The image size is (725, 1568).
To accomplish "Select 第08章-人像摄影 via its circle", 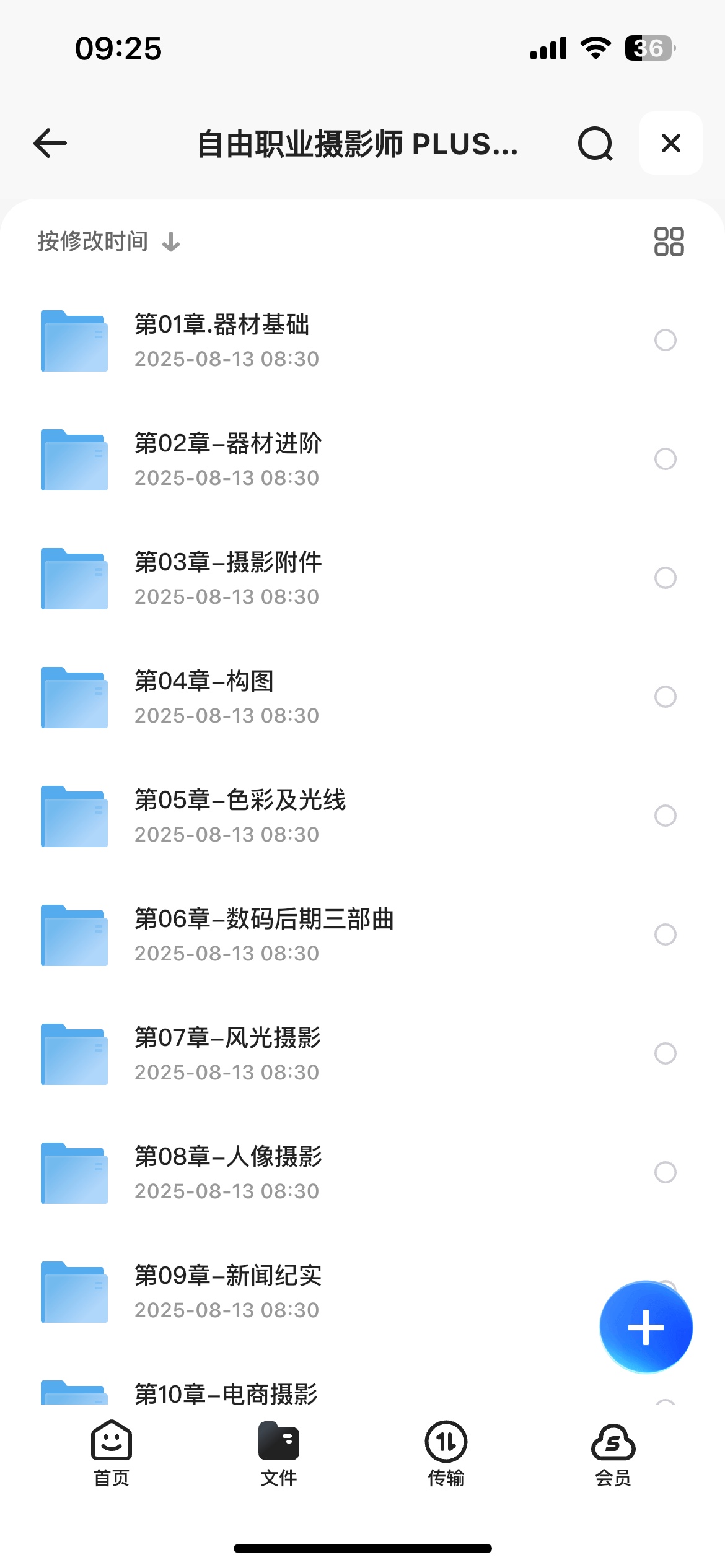I will [667, 1173].
